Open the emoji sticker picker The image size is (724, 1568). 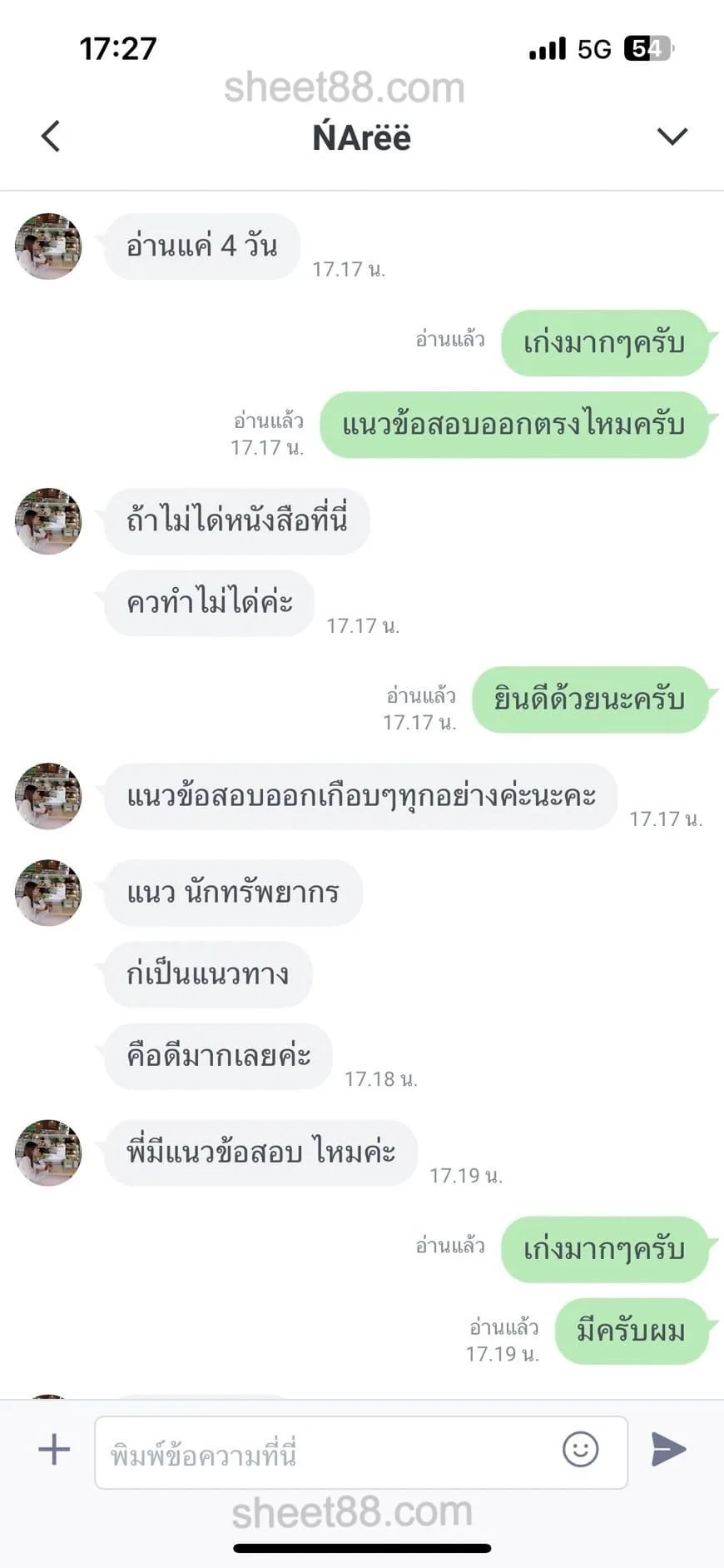pyautogui.click(x=580, y=1450)
